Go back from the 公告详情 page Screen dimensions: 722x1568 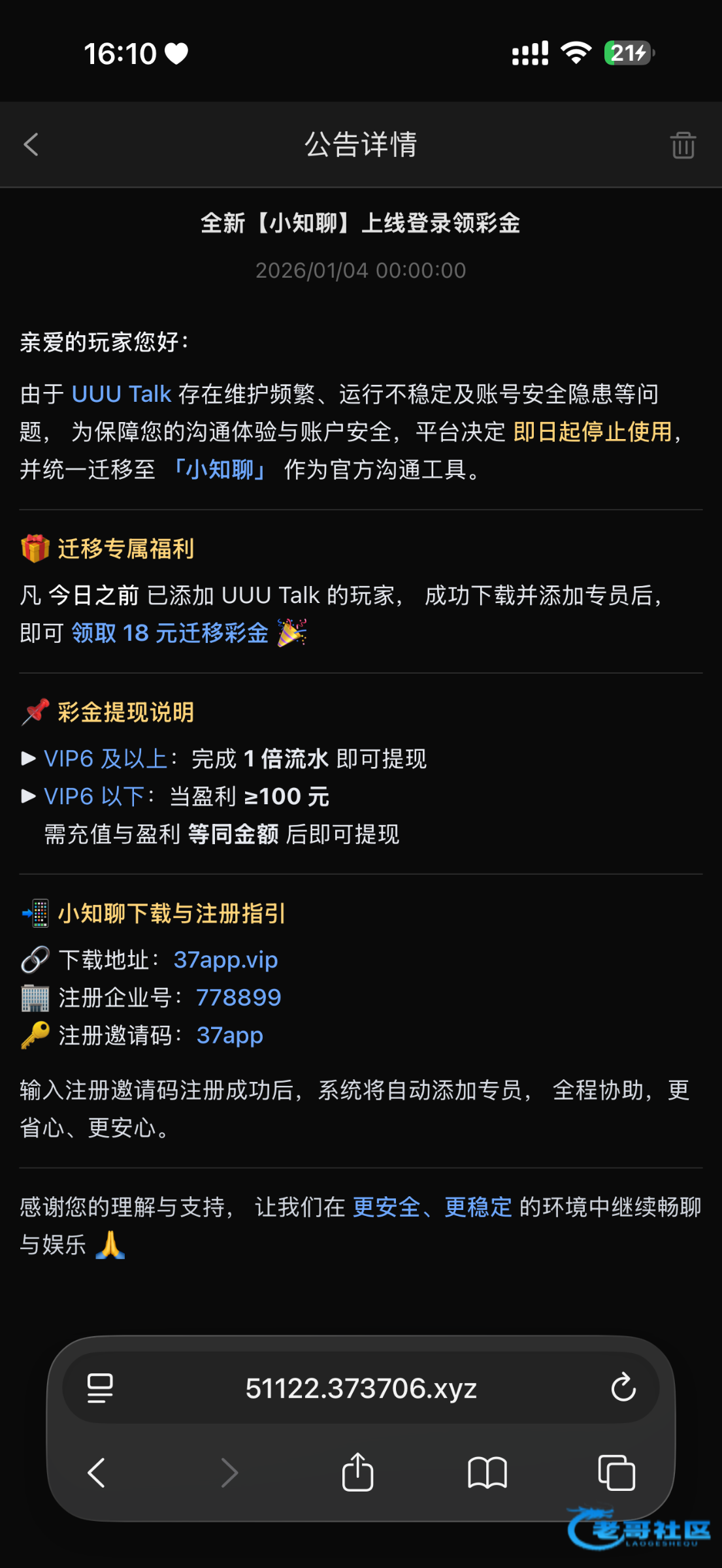coord(31,144)
